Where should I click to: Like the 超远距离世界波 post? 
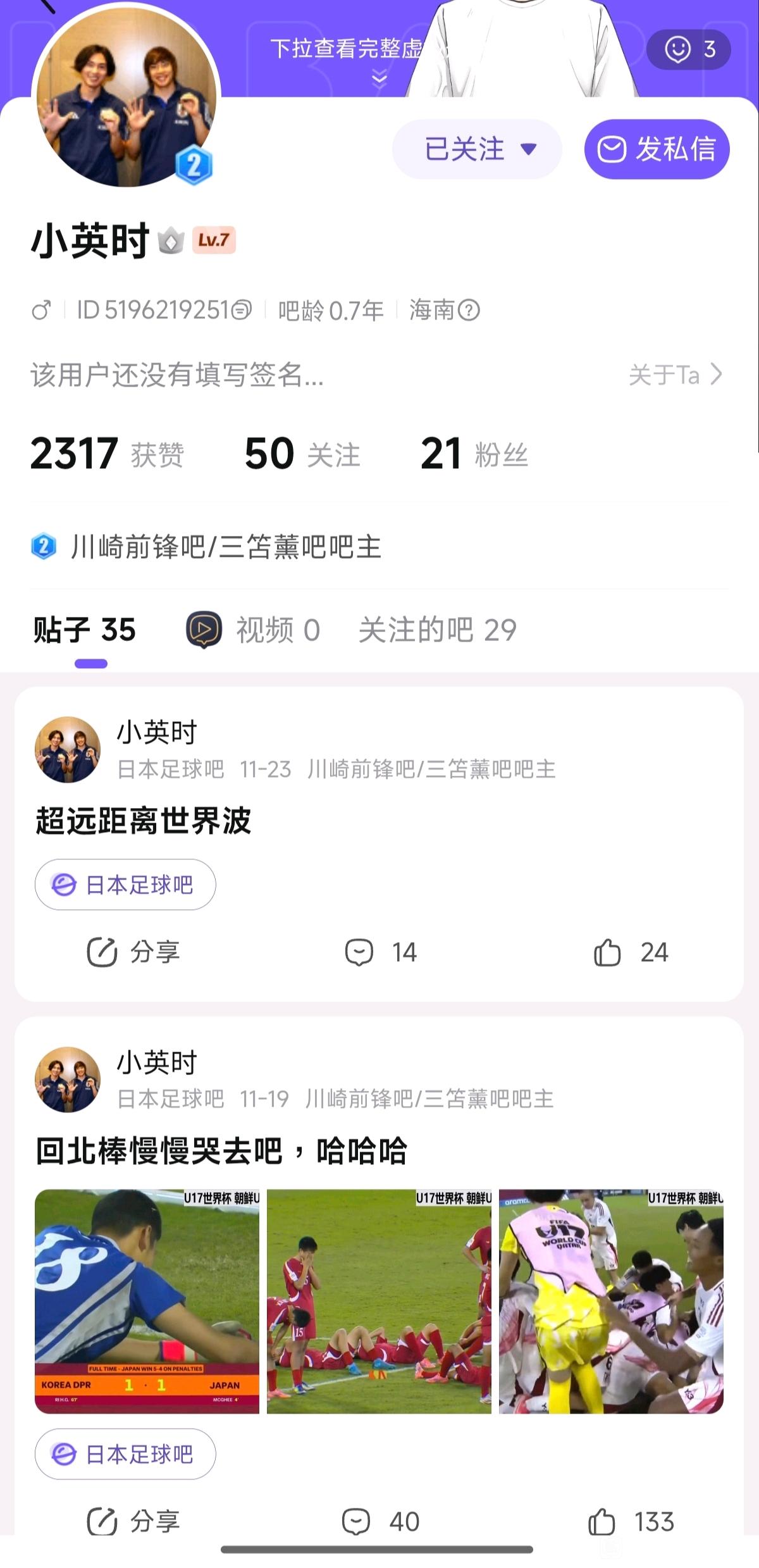(630, 952)
